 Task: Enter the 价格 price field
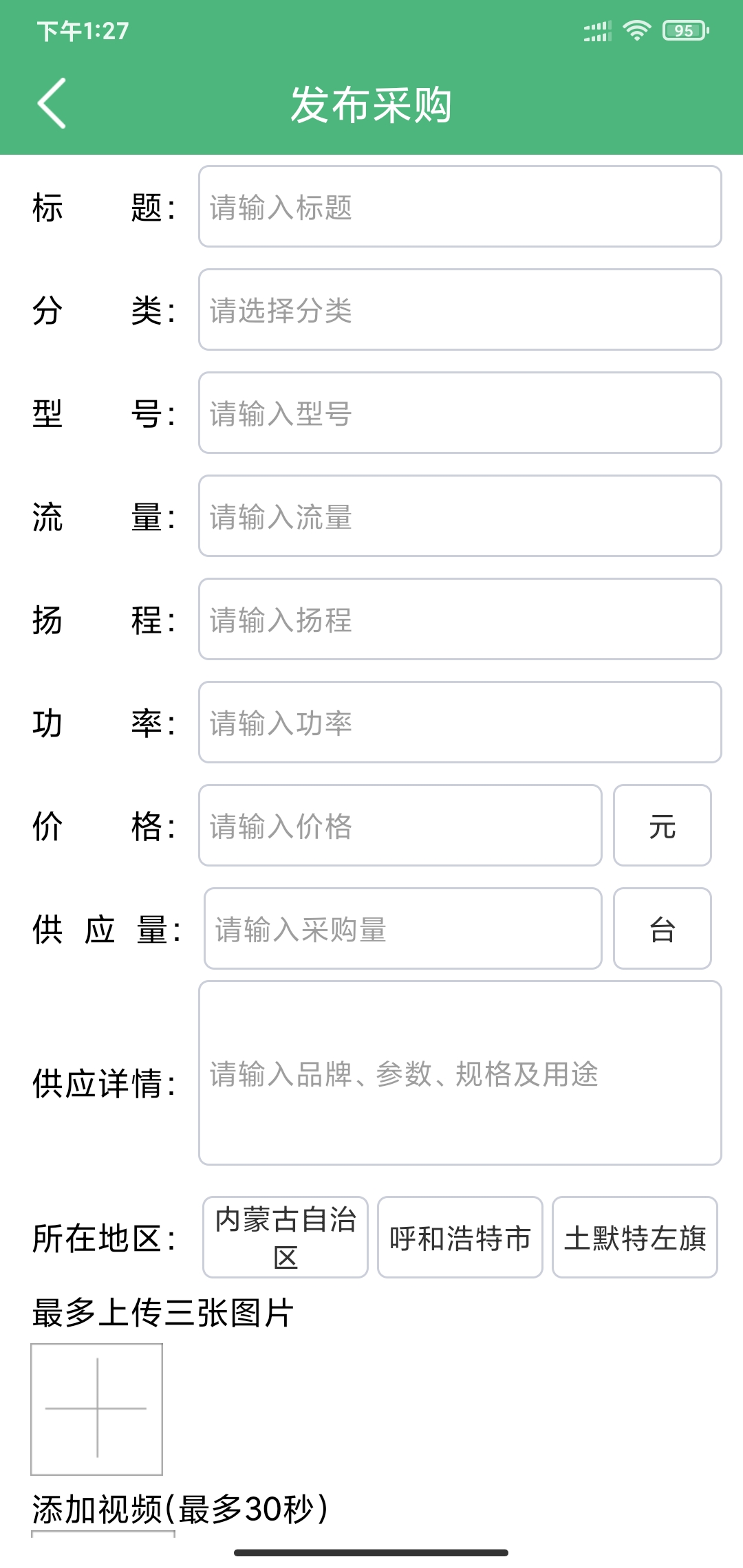click(x=400, y=825)
